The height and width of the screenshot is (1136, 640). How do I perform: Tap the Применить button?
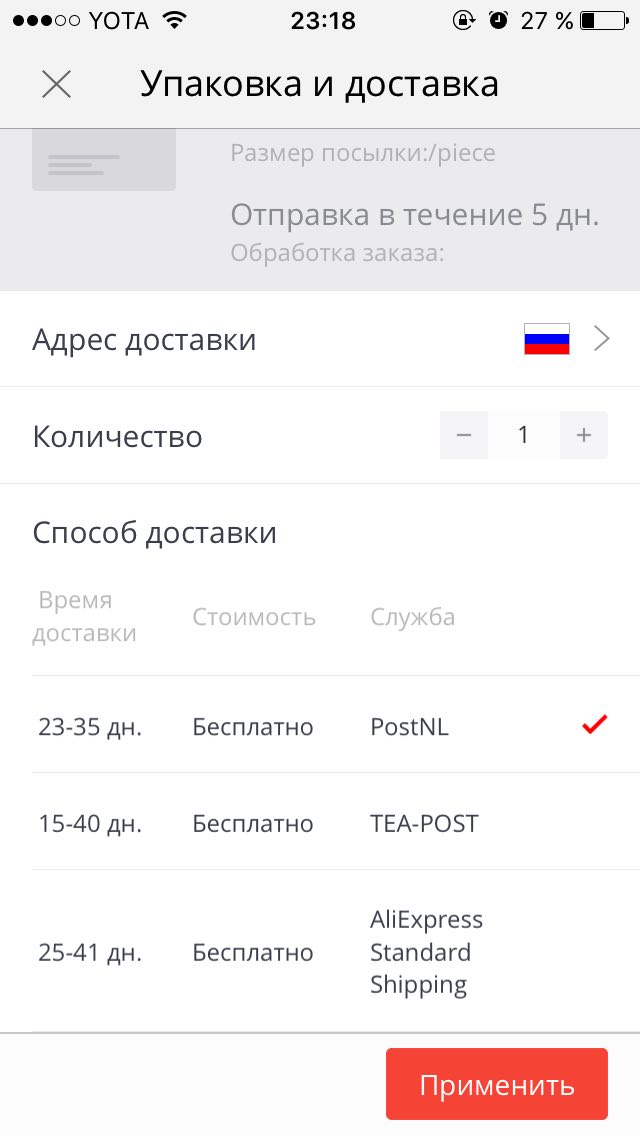click(497, 1085)
